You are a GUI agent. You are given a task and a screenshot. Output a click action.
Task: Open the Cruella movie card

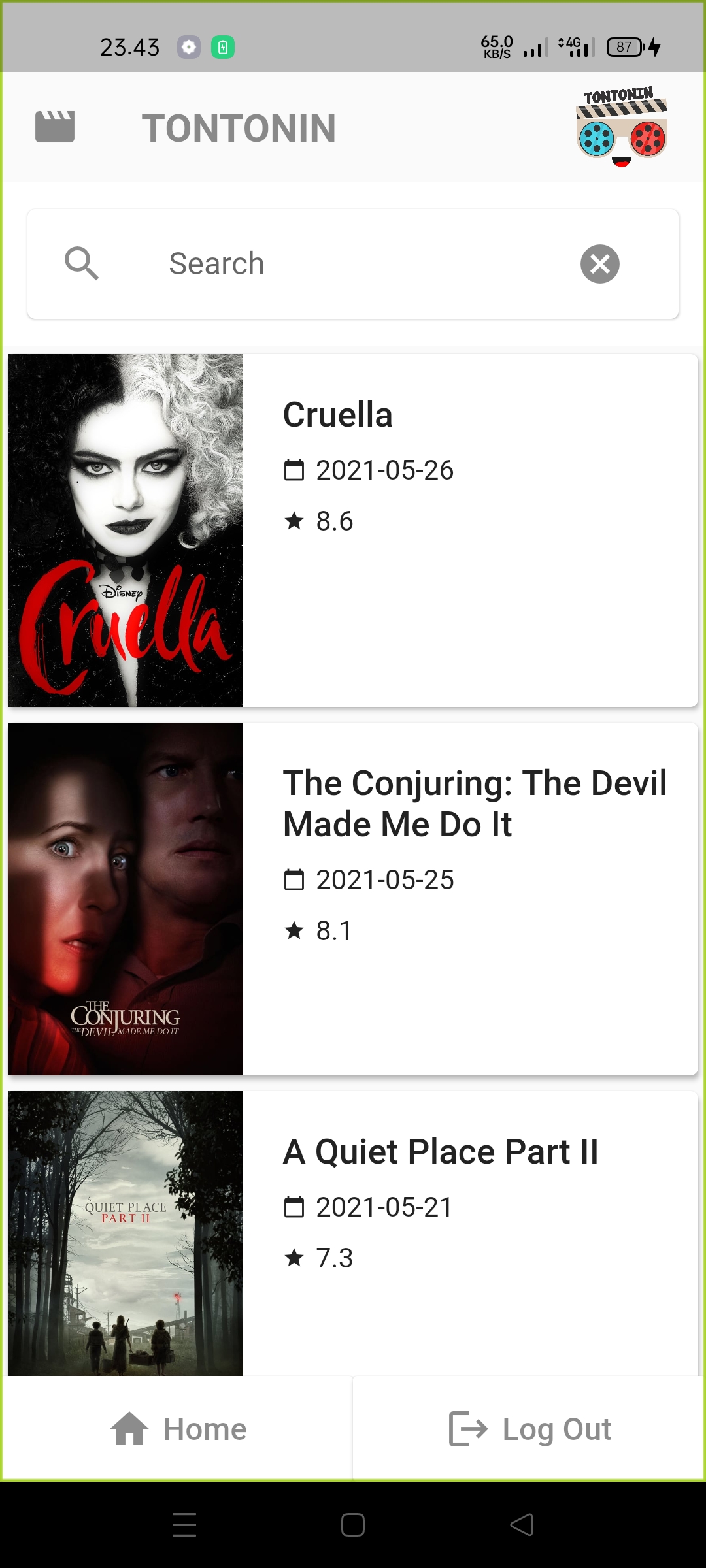[353, 530]
